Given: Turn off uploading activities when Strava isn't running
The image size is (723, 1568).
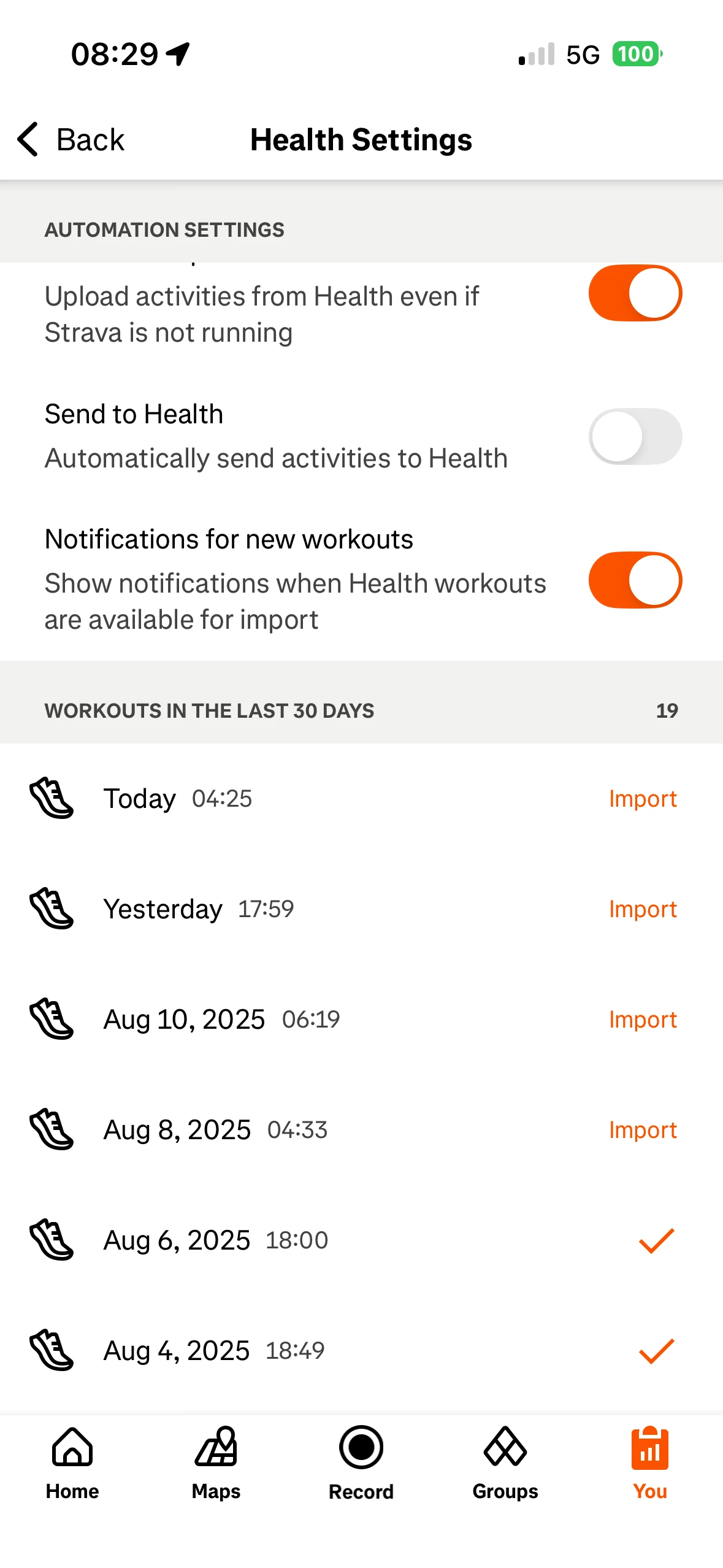Looking at the screenshot, I should click(635, 293).
